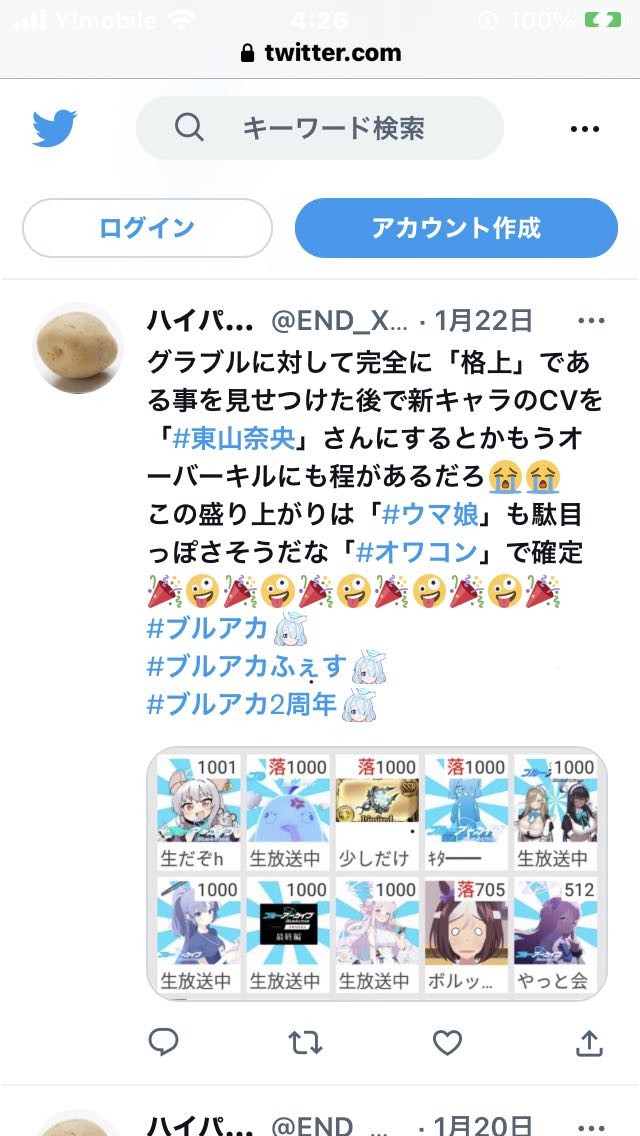Open the #ブルアカ2周年 hashtag
The height and width of the screenshot is (1136, 640).
pos(241,704)
